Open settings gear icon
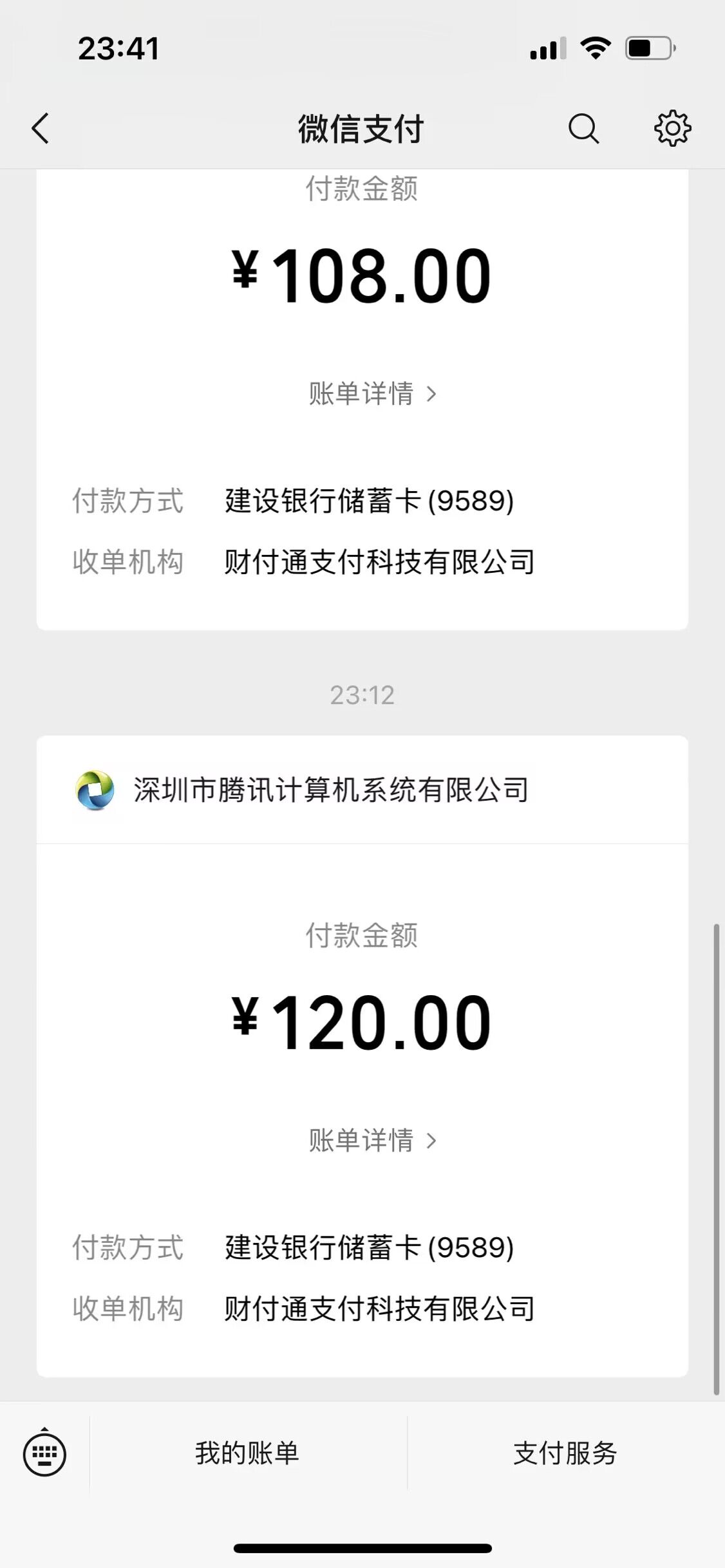 pyautogui.click(x=672, y=128)
